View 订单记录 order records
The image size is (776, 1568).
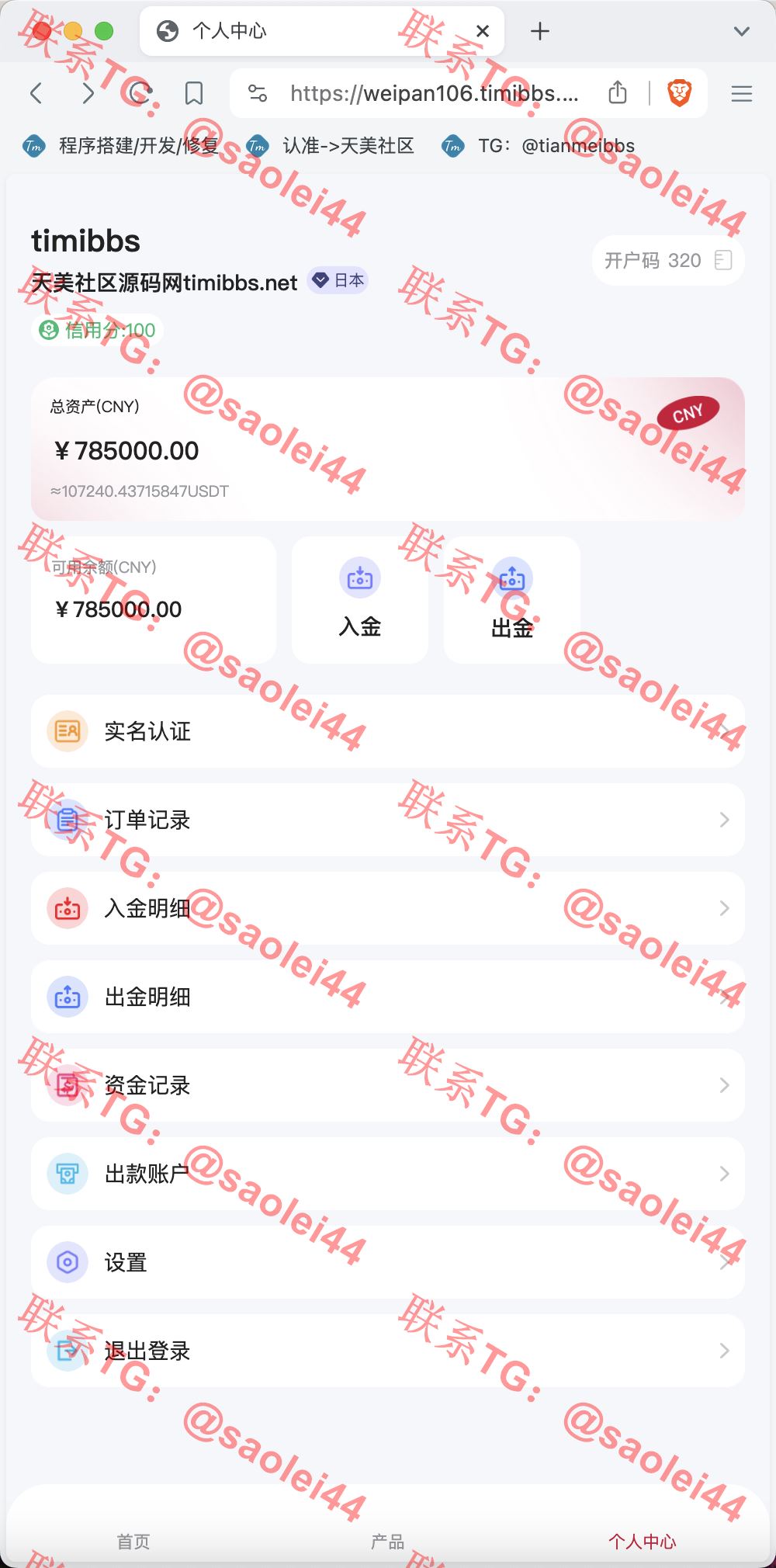tap(388, 820)
